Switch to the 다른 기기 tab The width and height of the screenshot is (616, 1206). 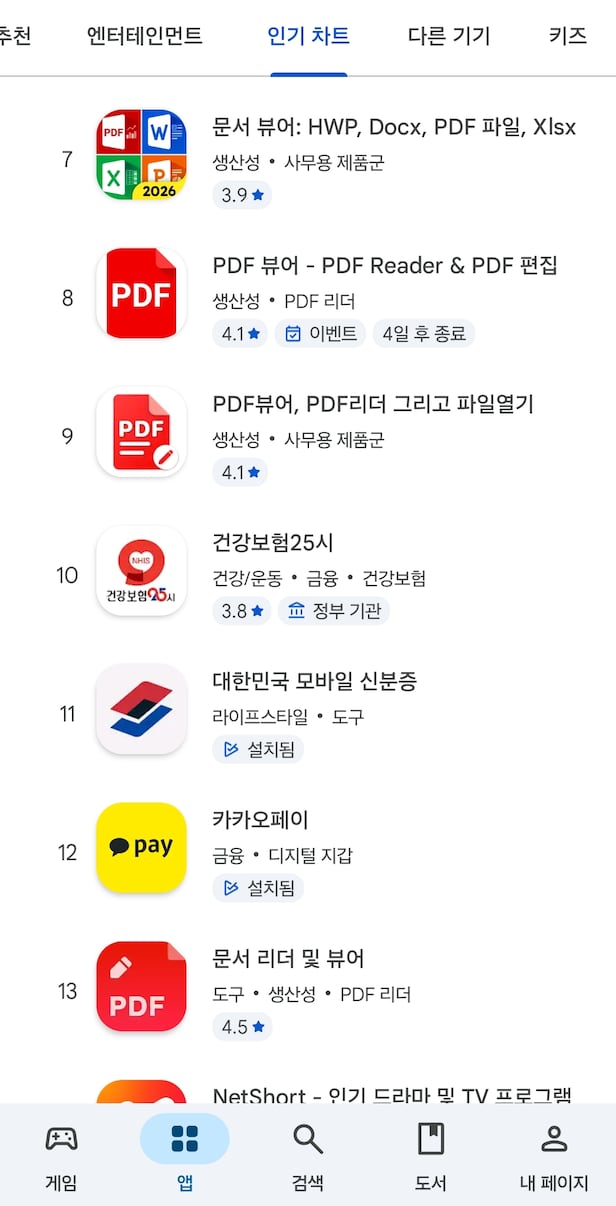point(449,37)
